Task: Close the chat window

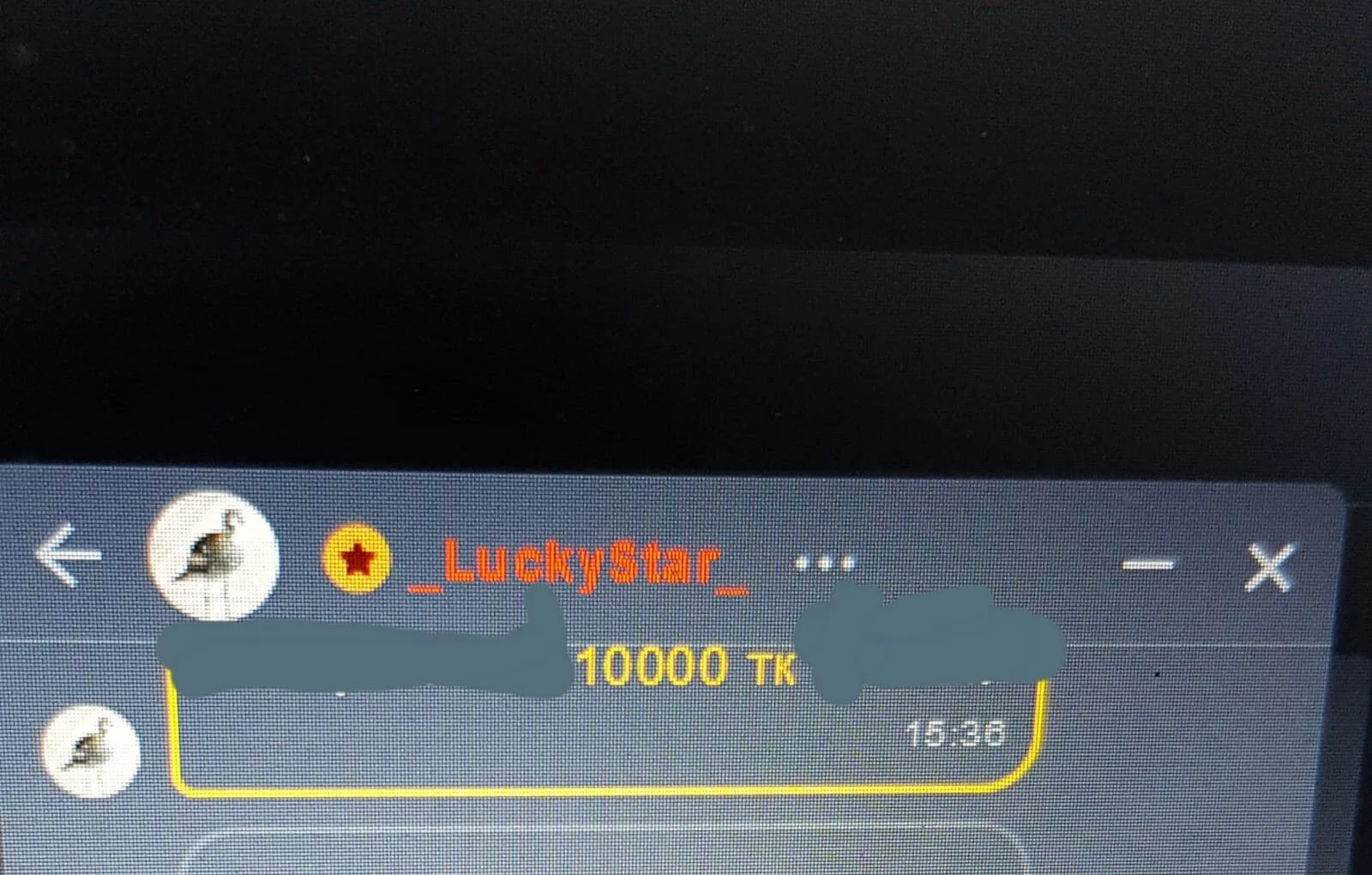Action: (1269, 566)
